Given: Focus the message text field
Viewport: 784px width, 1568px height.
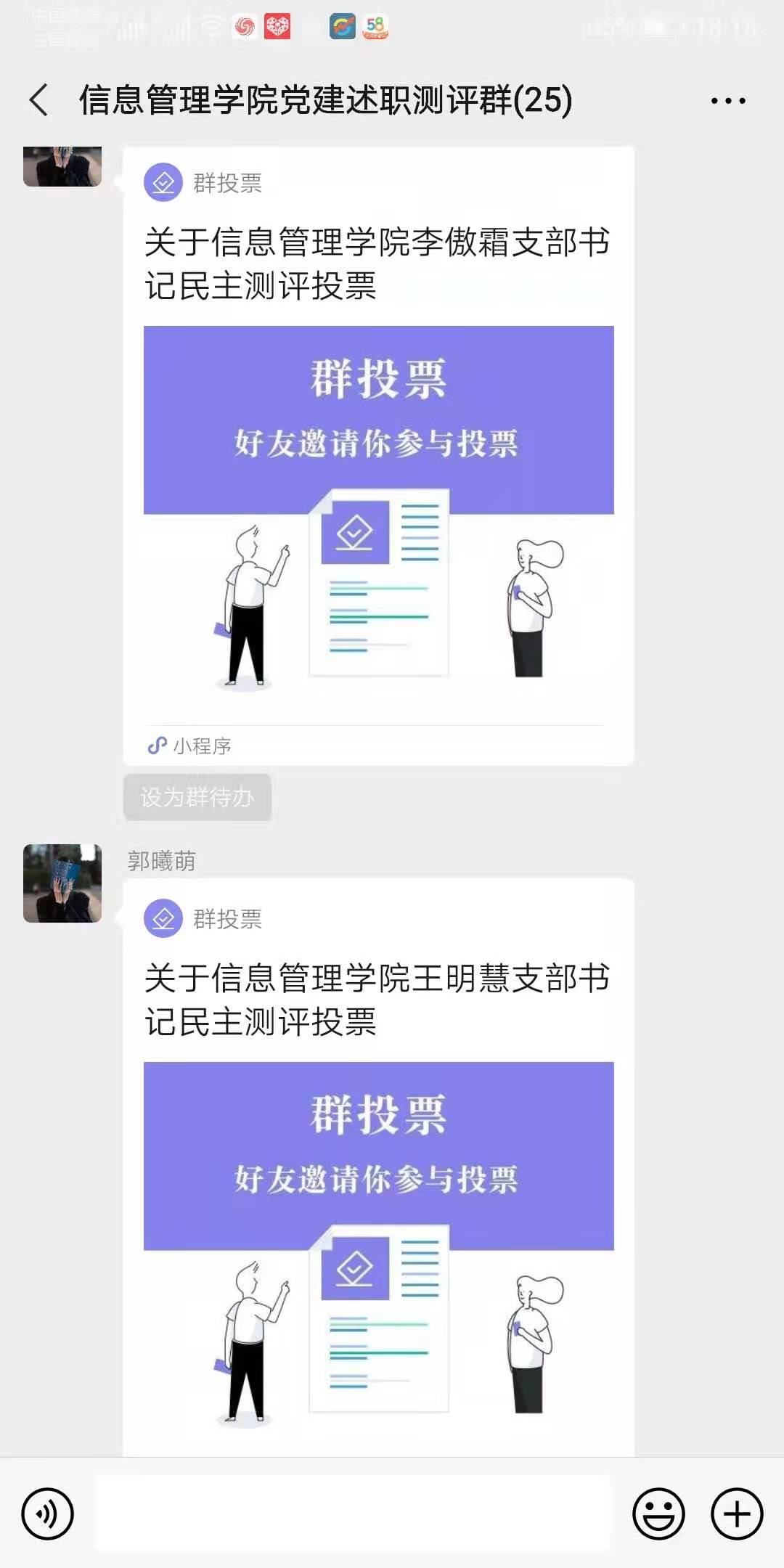Looking at the screenshot, I should [353, 1514].
